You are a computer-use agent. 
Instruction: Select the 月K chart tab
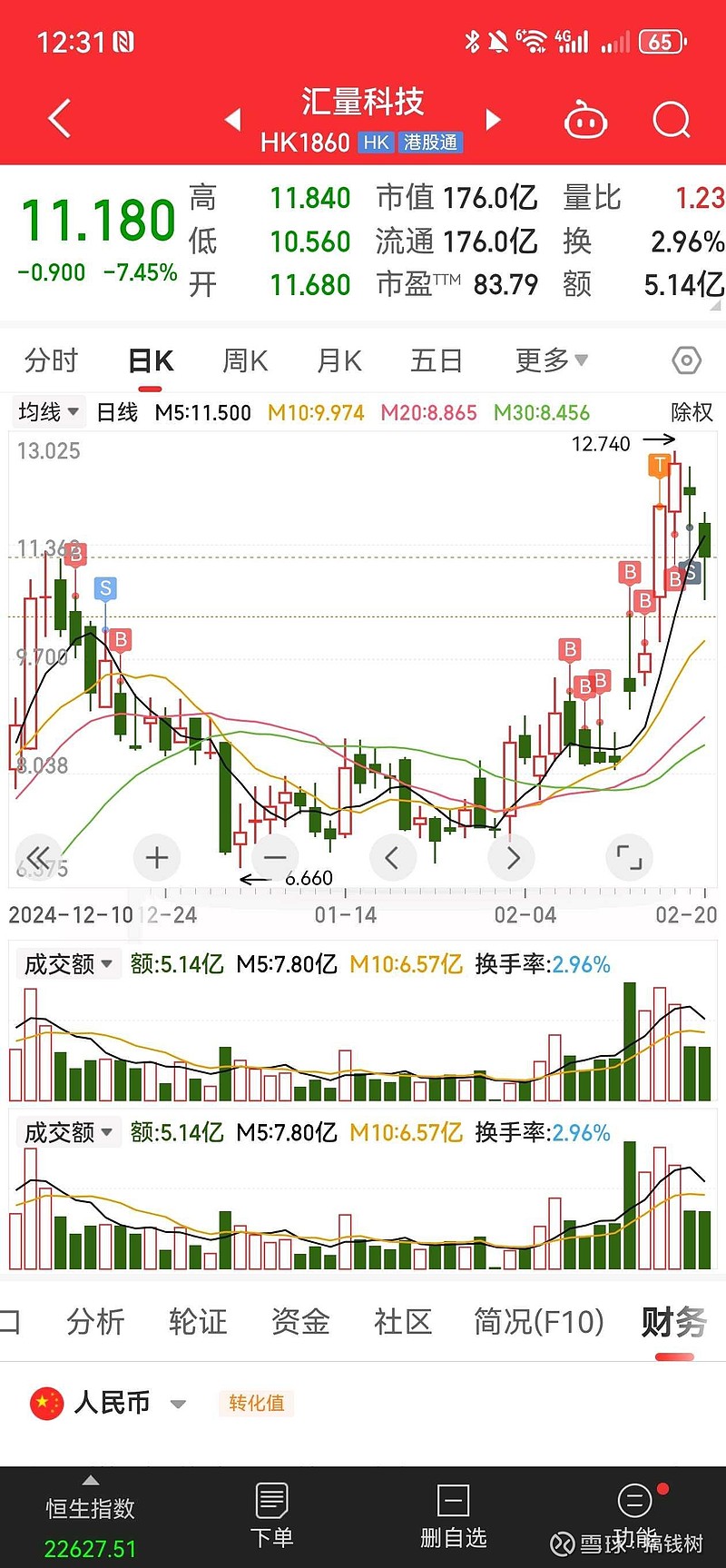339,360
